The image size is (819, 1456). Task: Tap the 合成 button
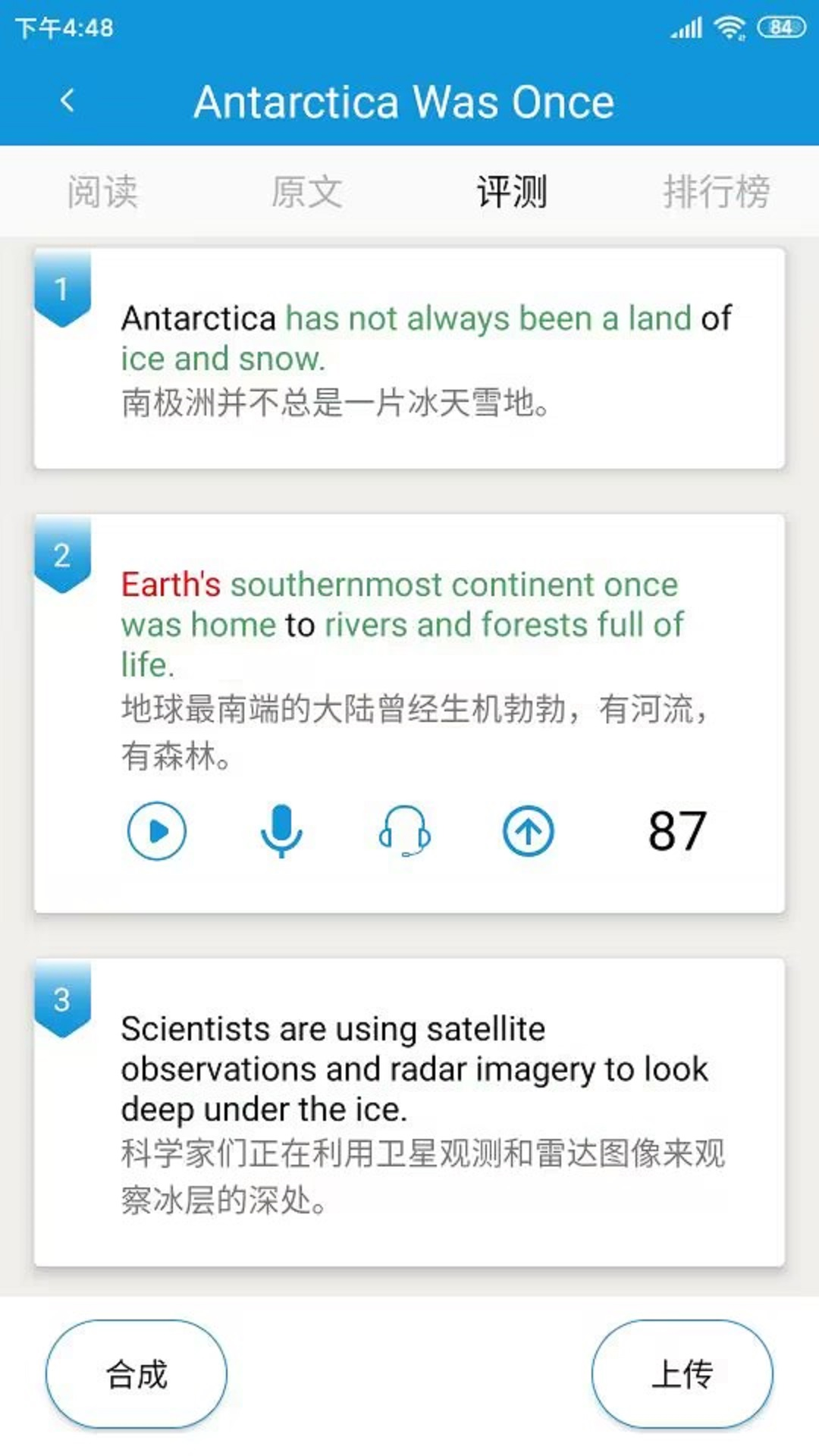pyautogui.click(x=136, y=1374)
